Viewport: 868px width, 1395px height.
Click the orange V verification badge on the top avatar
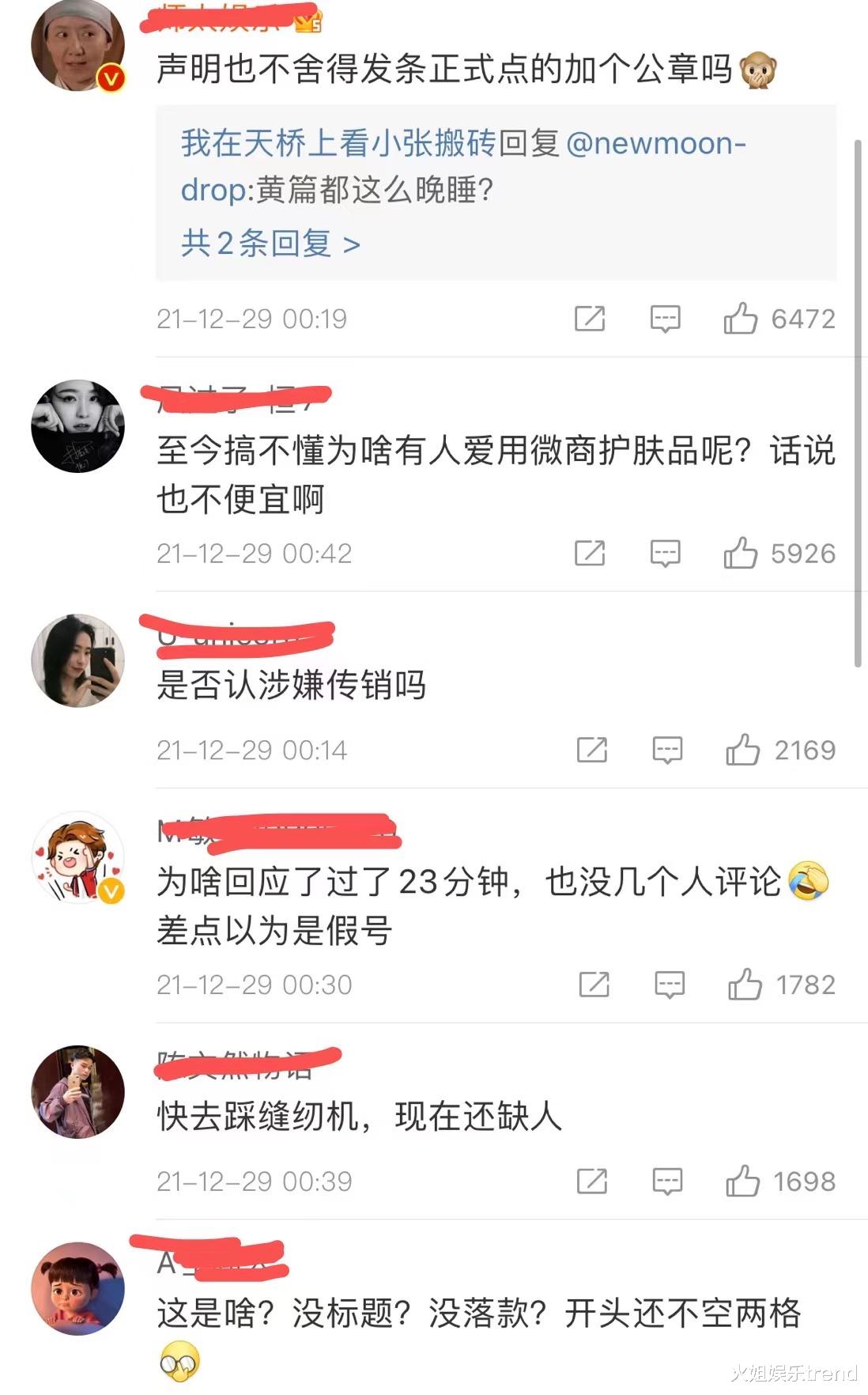tap(110, 78)
